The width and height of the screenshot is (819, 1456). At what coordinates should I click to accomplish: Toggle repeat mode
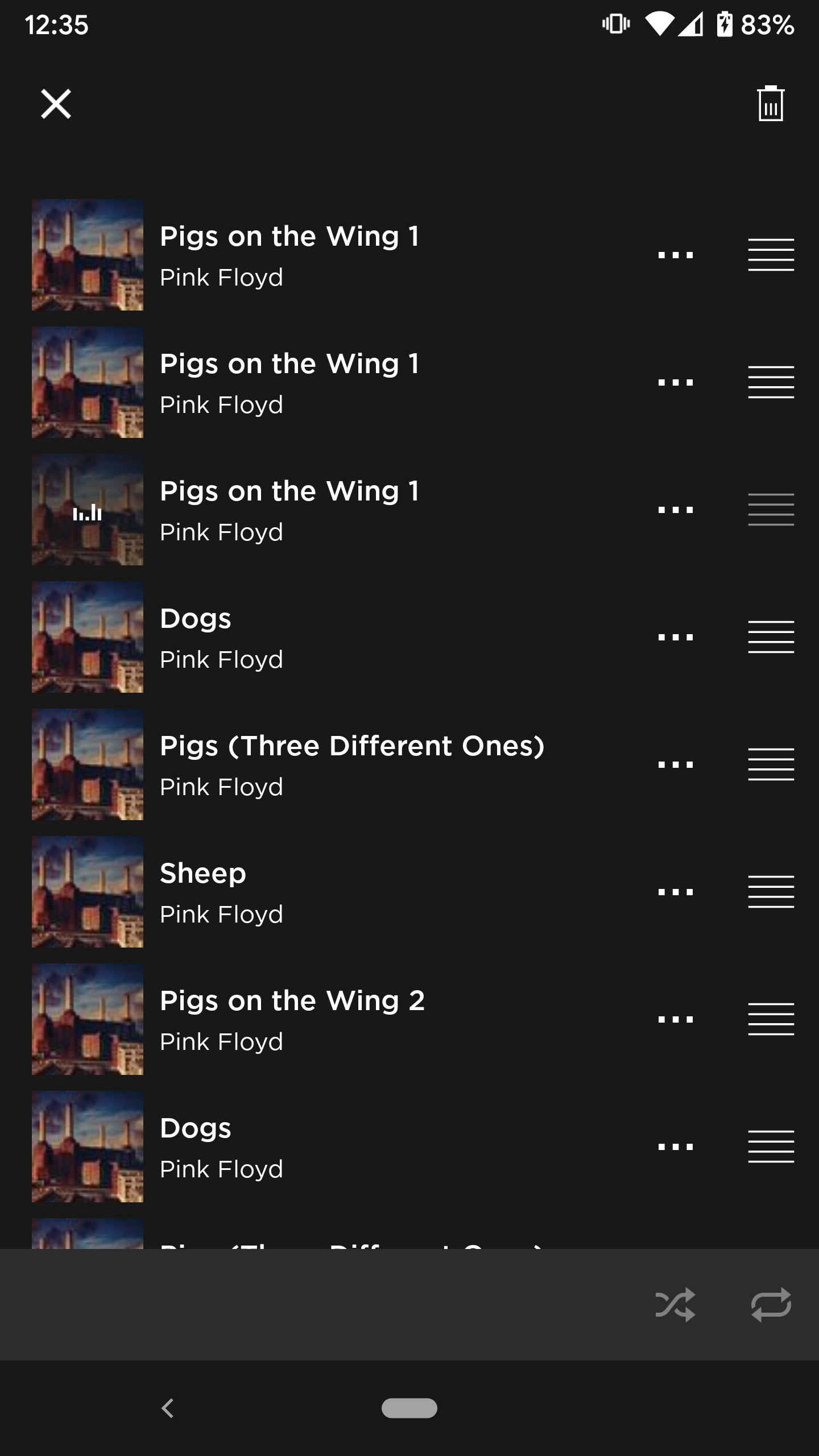(x=771, y=1304)
